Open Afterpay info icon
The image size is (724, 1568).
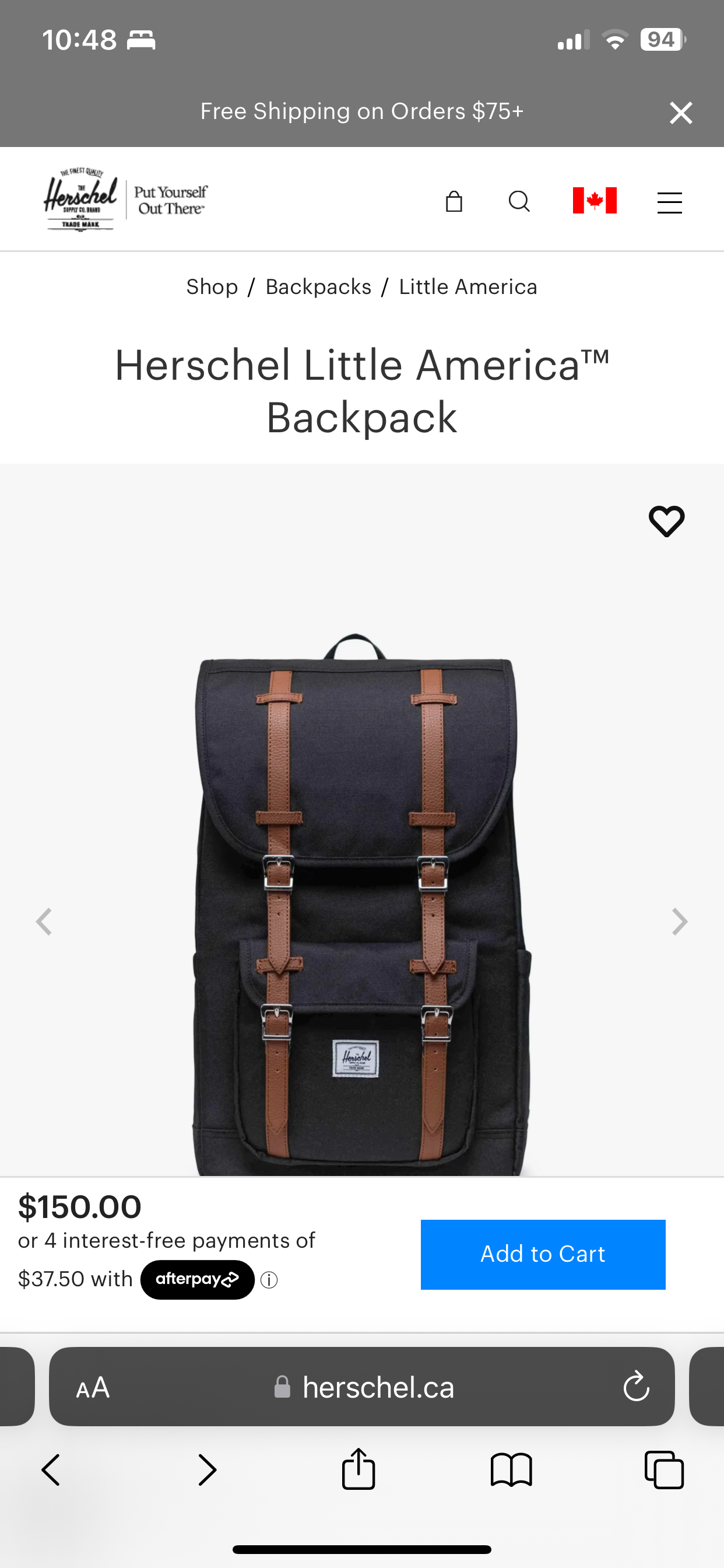(269, 1280)
